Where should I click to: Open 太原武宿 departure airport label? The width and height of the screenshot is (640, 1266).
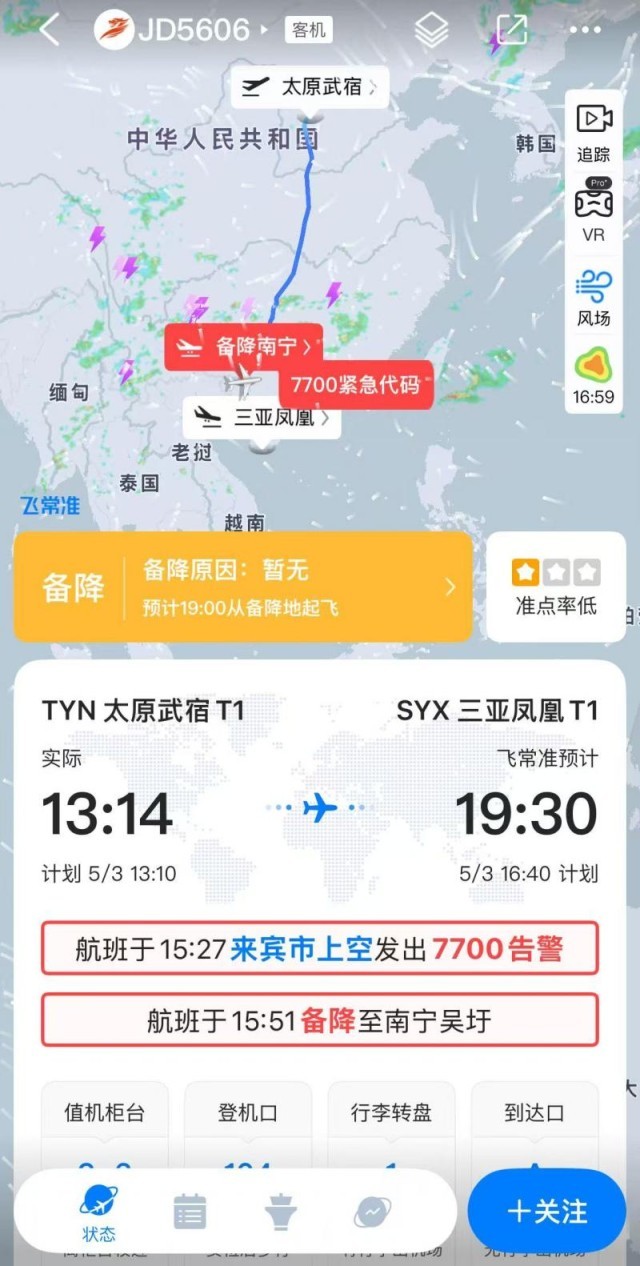[310, 87]
